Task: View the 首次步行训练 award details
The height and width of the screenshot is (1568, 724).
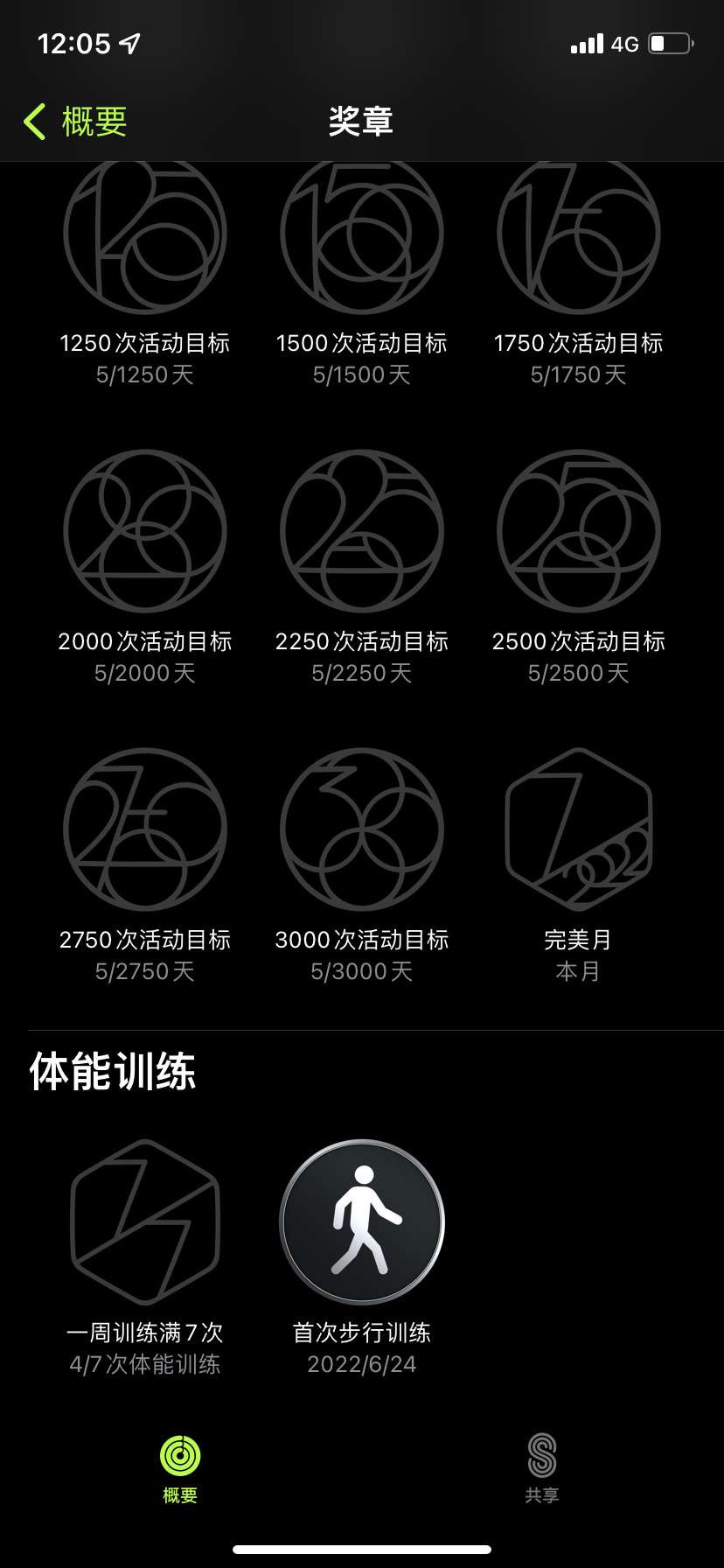Action: 362,1222
